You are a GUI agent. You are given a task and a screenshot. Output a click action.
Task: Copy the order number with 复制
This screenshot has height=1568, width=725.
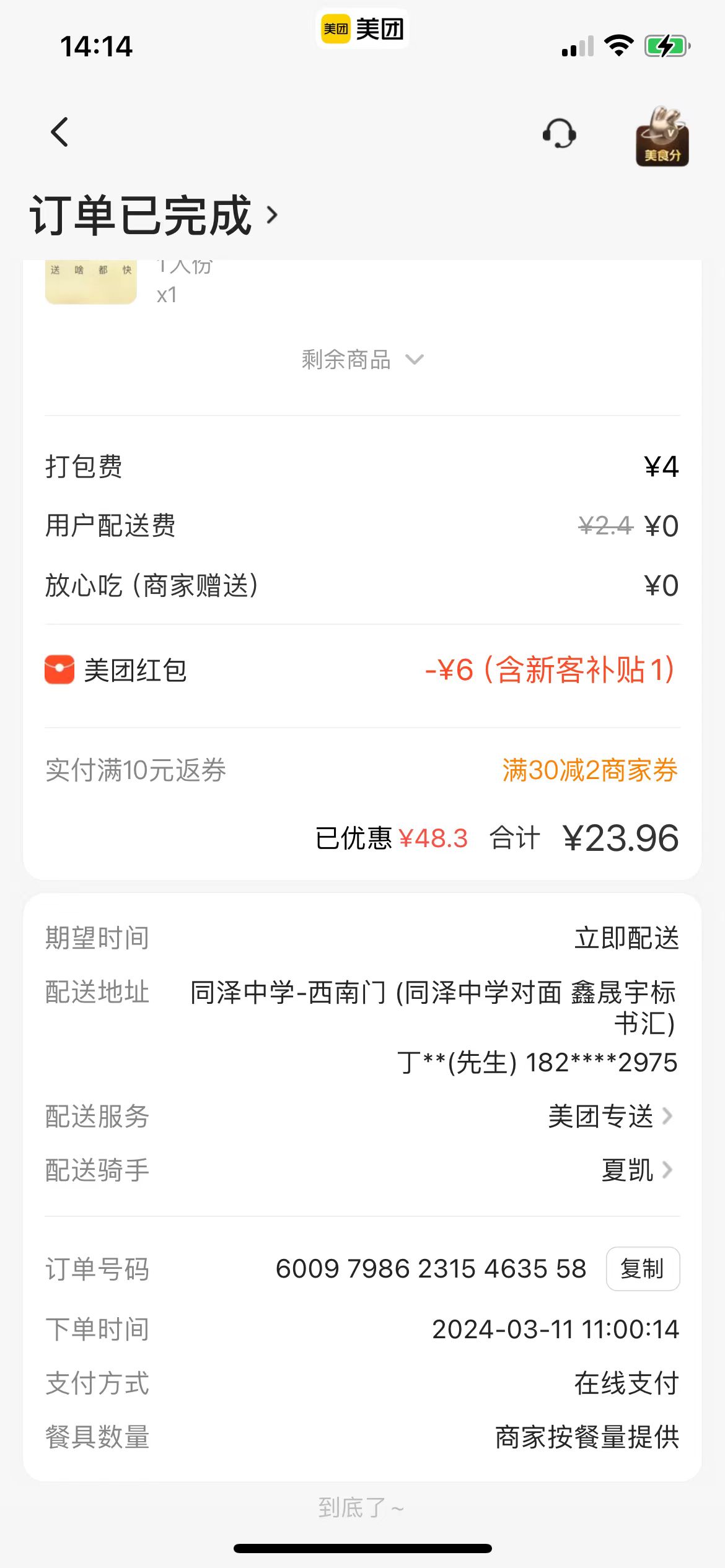643,1269
